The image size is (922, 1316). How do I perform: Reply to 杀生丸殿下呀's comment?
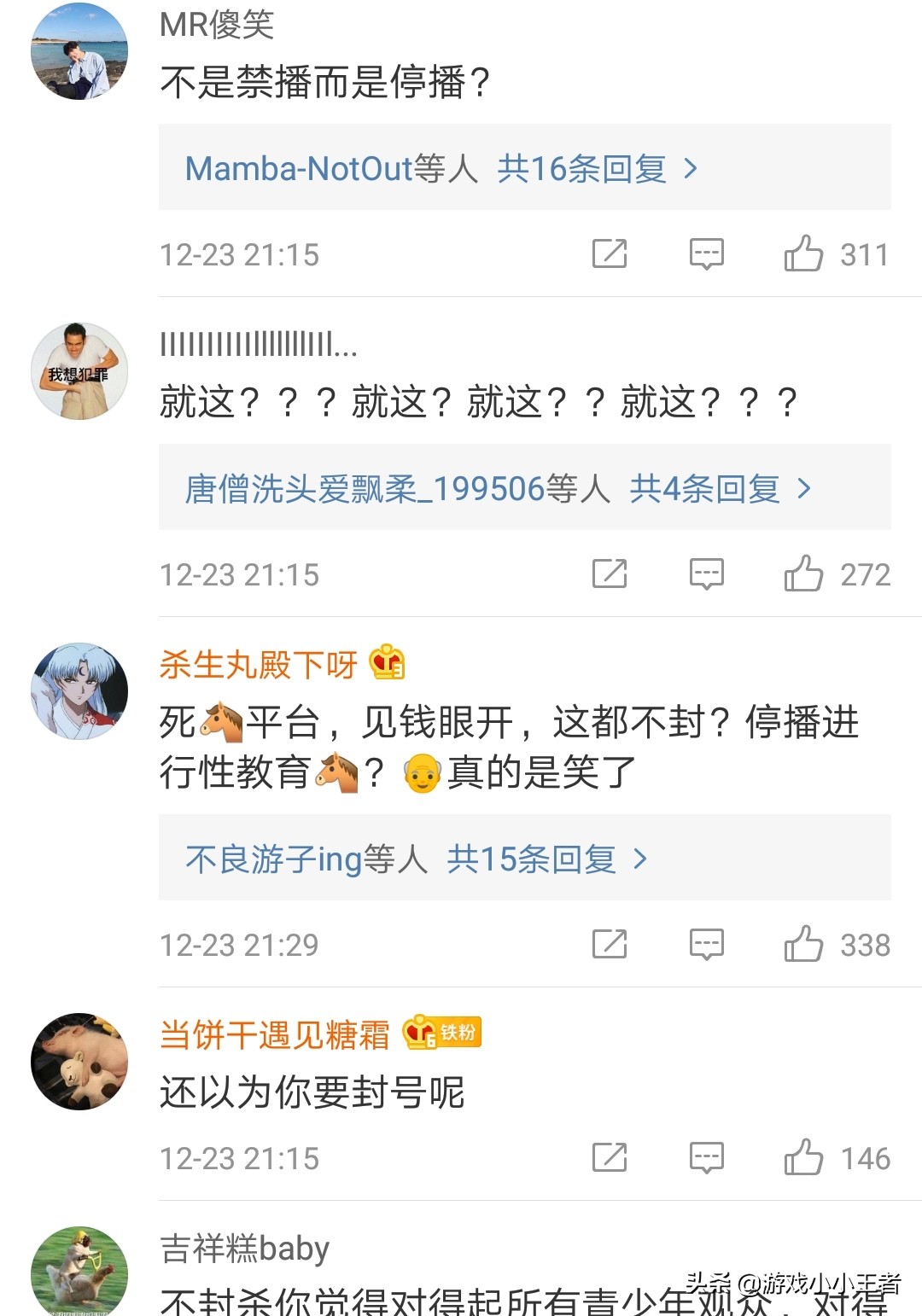706,944
